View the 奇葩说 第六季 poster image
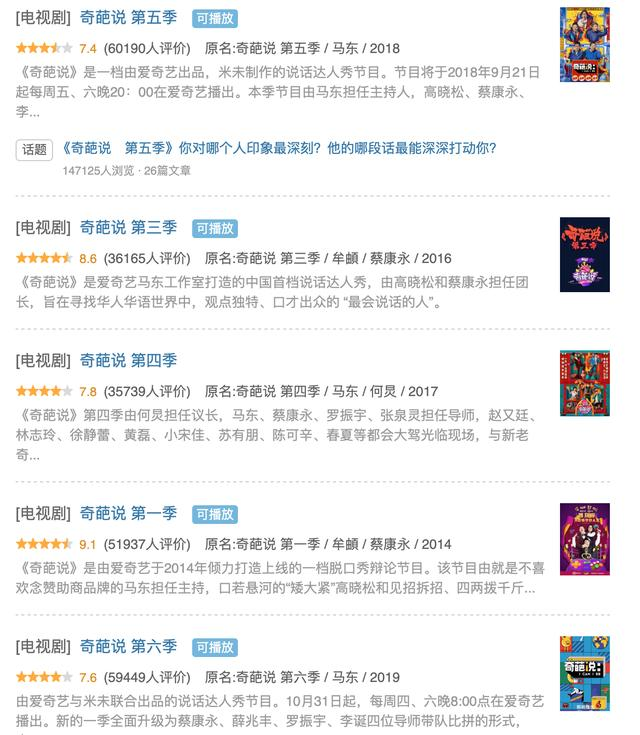 [x=584, y=673]
